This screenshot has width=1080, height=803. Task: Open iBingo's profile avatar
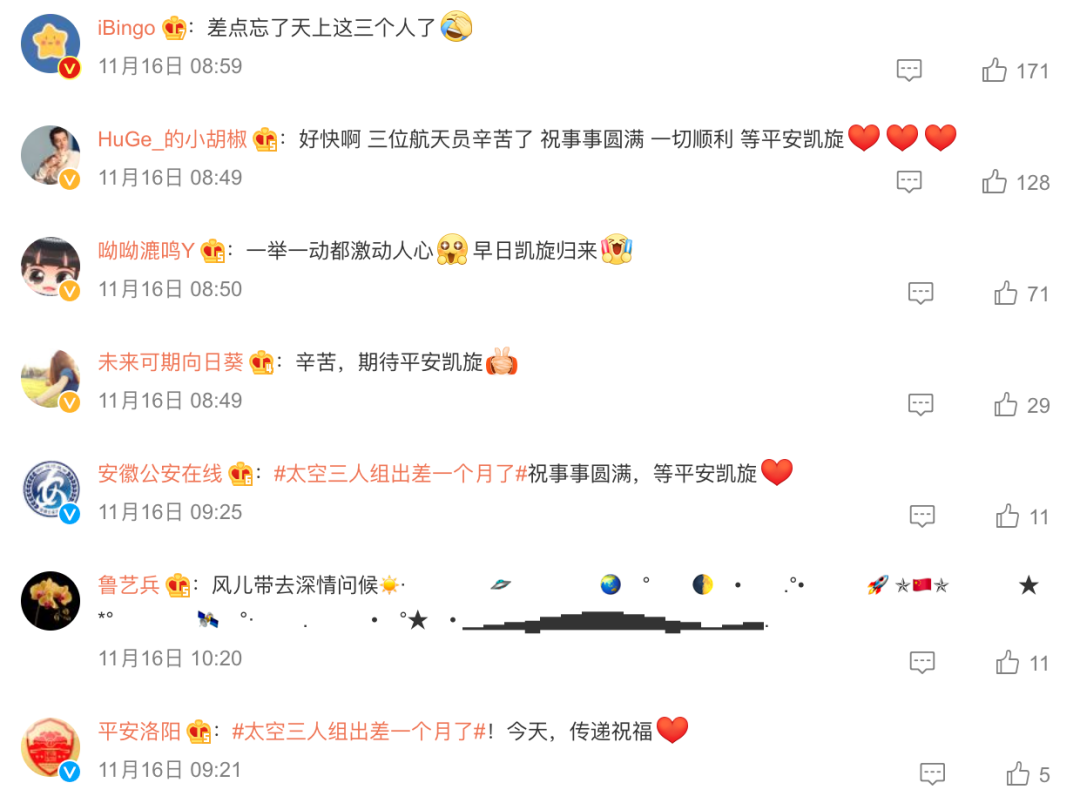50,43
